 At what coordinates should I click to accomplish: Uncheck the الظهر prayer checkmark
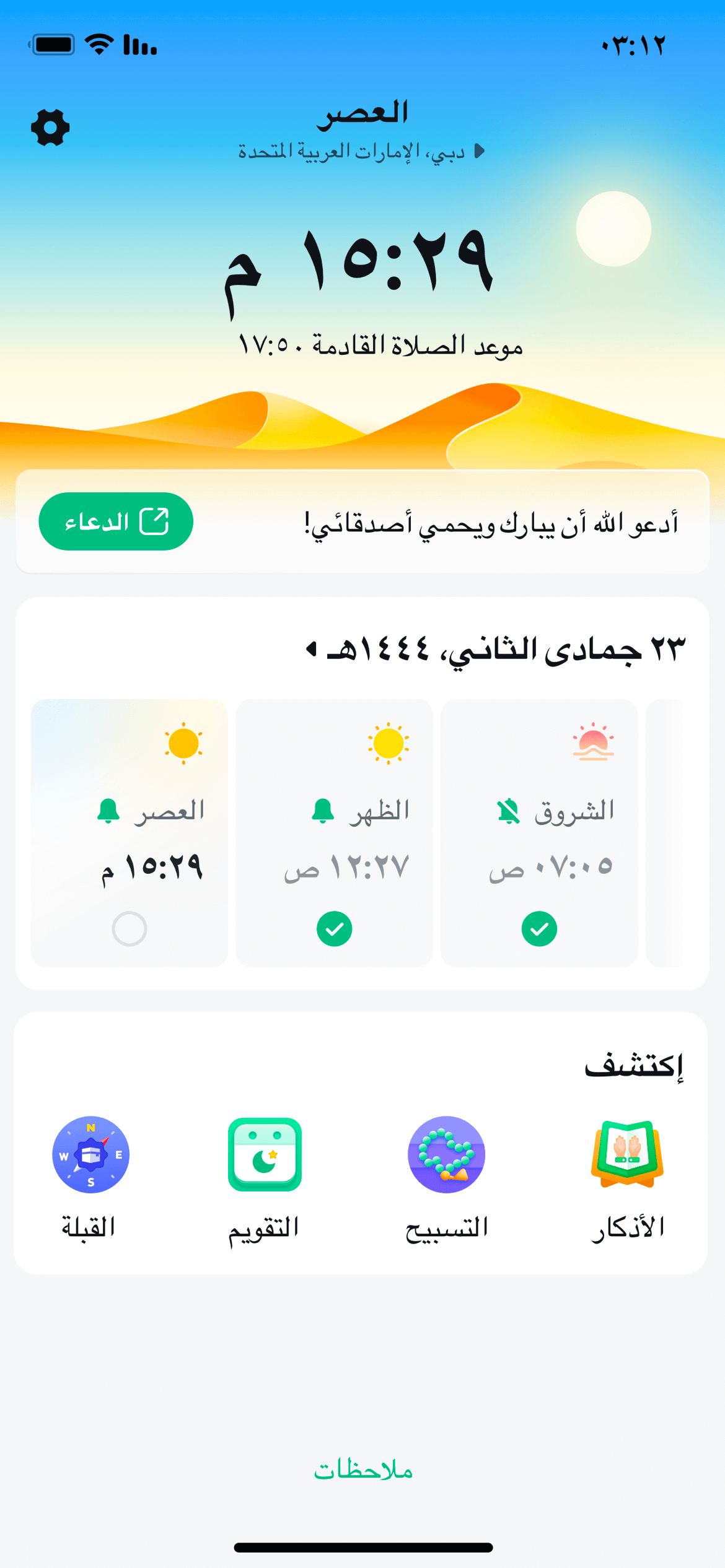click(x=335, y=928)
